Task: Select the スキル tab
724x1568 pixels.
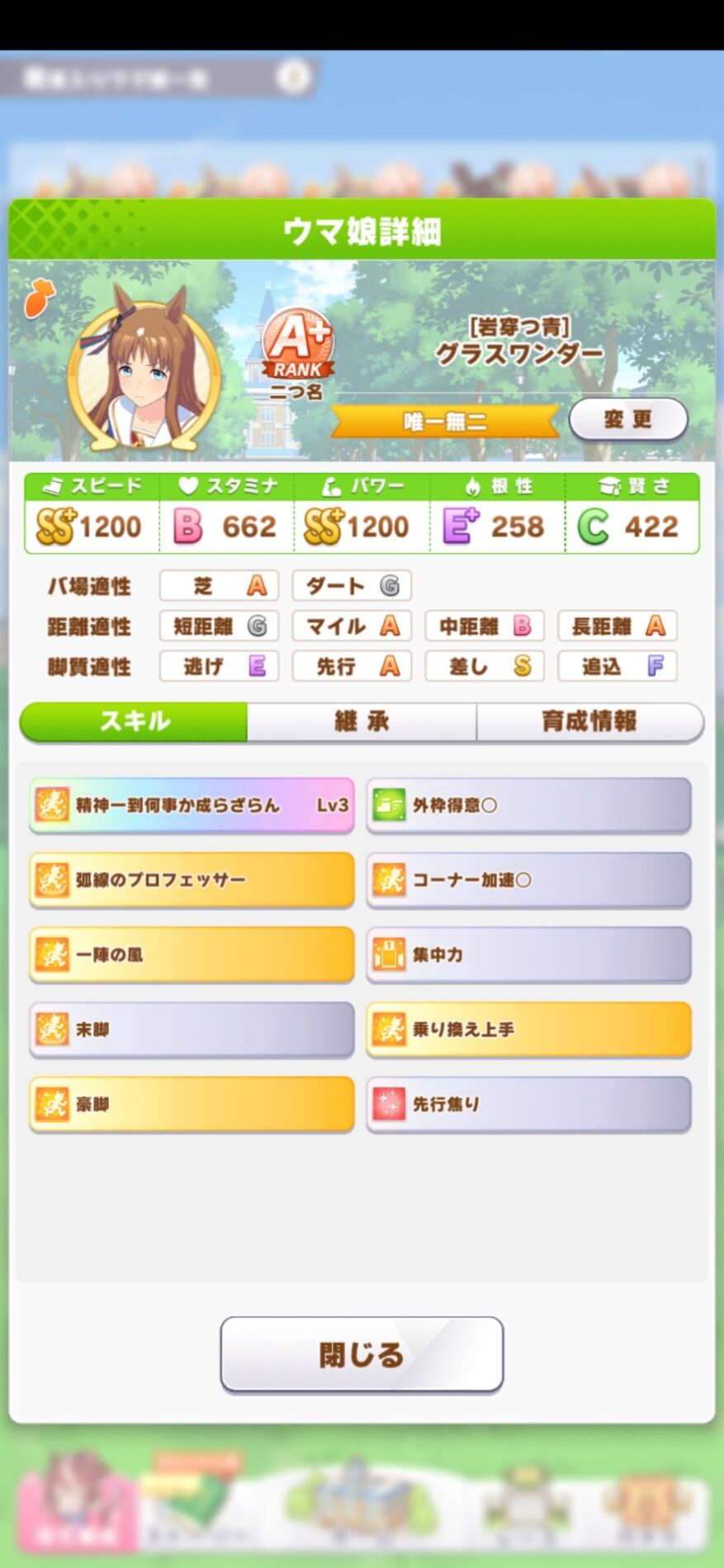Action: coord(134,721)
